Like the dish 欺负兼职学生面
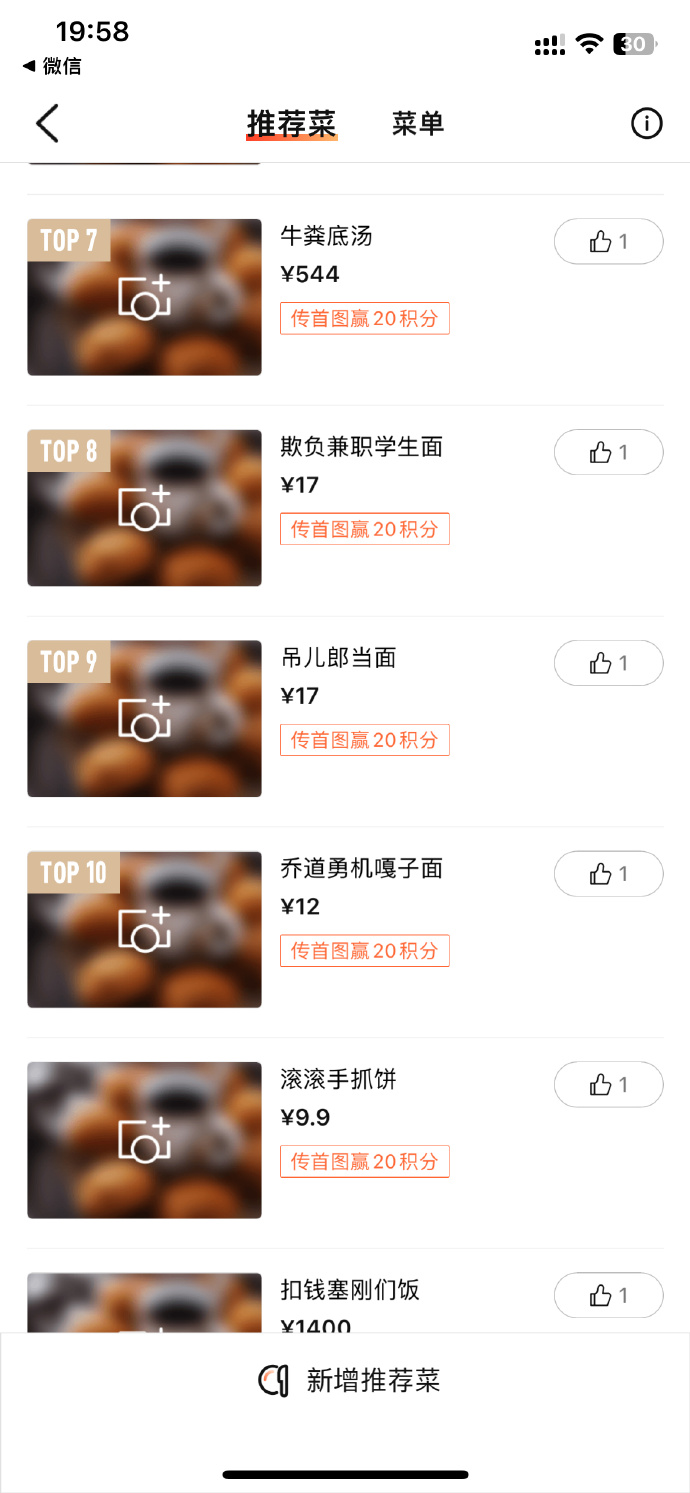690x1493 pixels. pos(608,452)
